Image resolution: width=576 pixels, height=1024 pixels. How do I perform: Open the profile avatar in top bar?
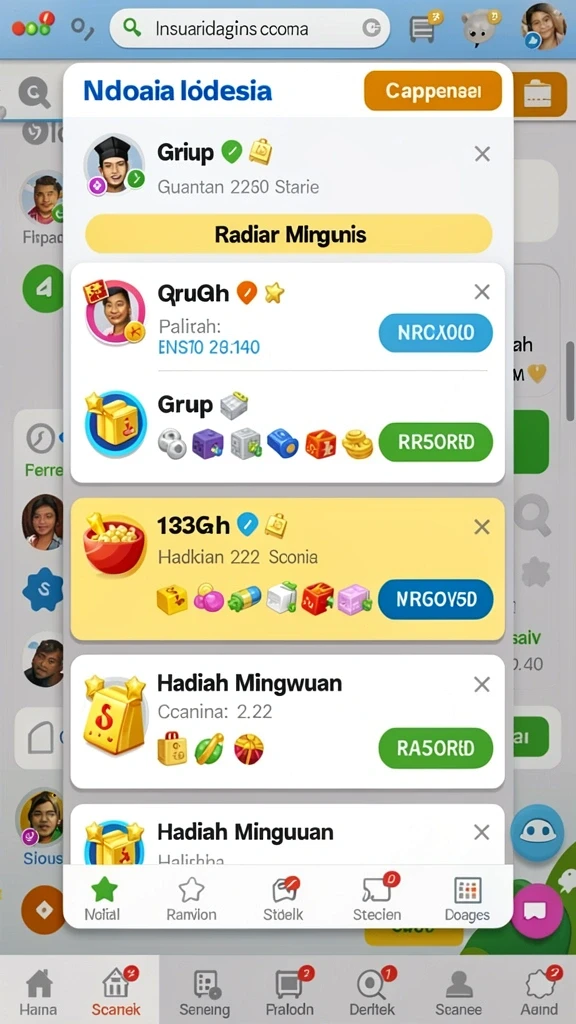[543, 27]
